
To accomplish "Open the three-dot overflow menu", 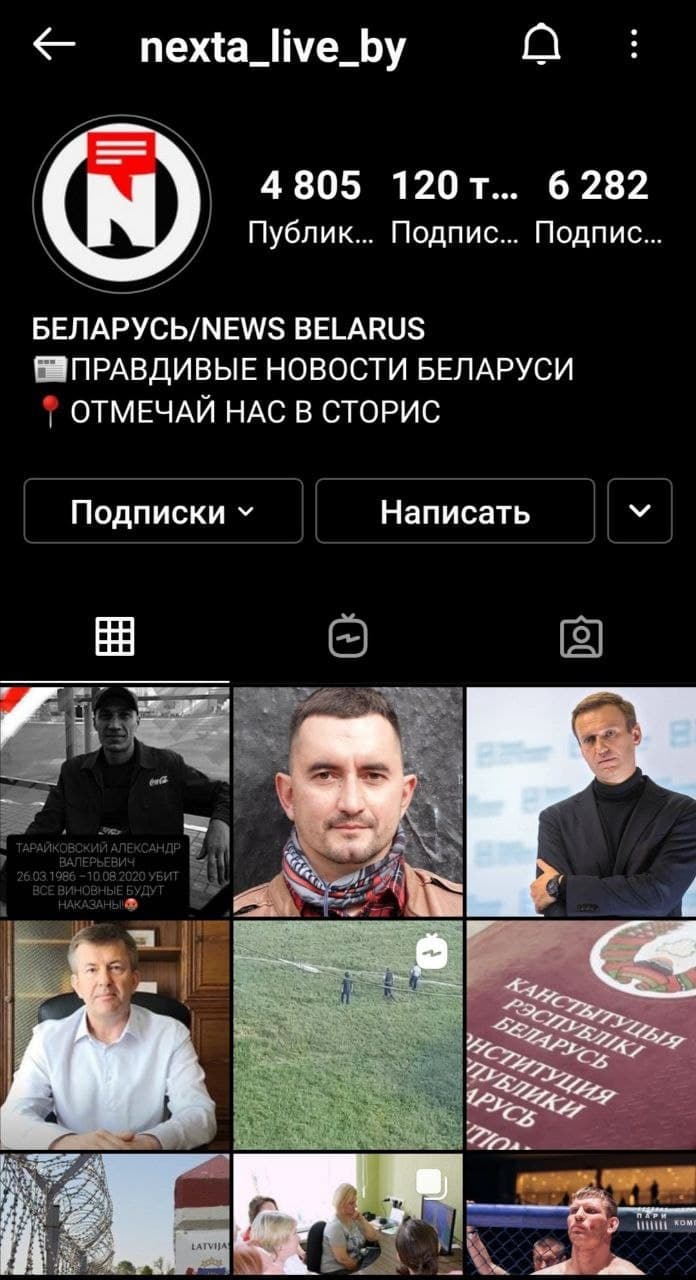I will click(x=634, y=45).
